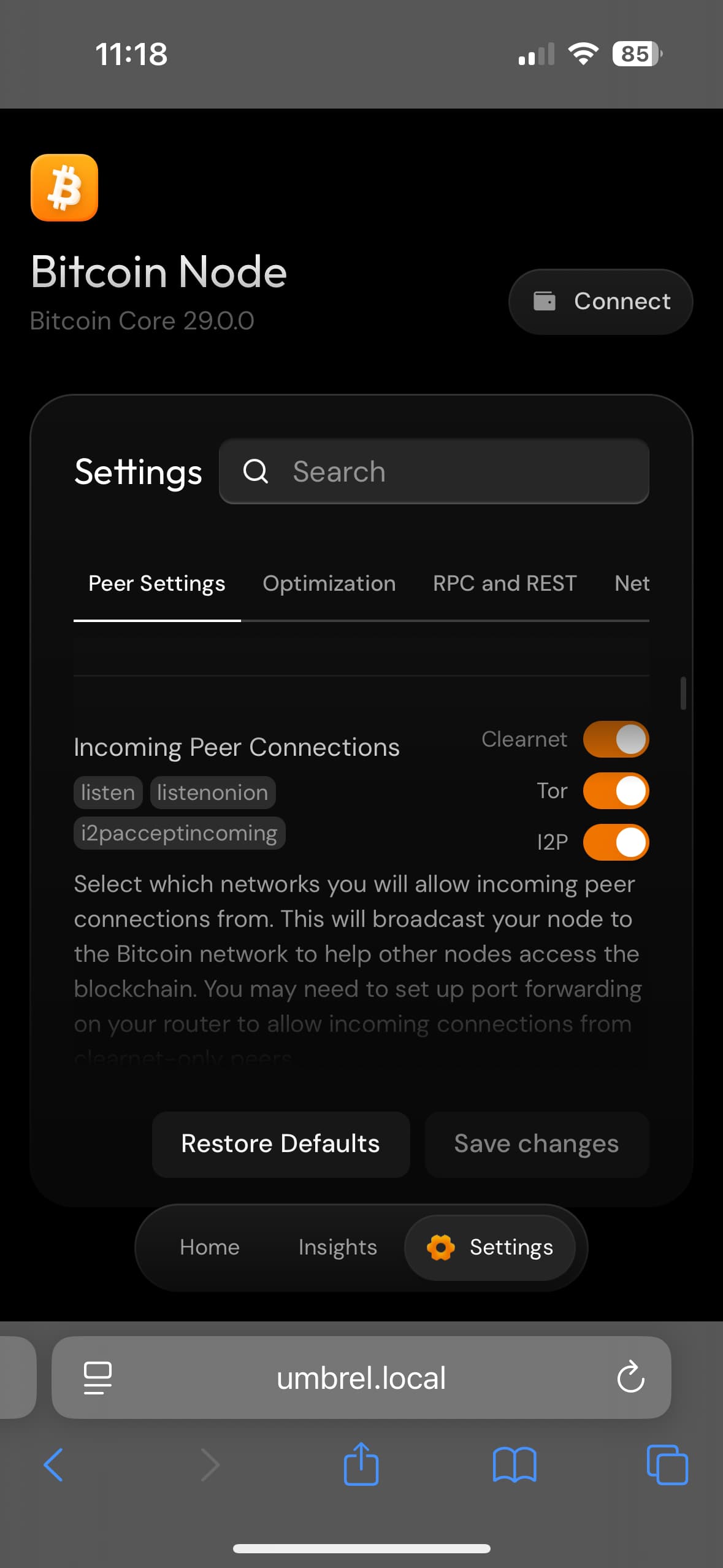Go back in browser history
This screenshot has width=723, height=1568.
tap(54, 1465)
